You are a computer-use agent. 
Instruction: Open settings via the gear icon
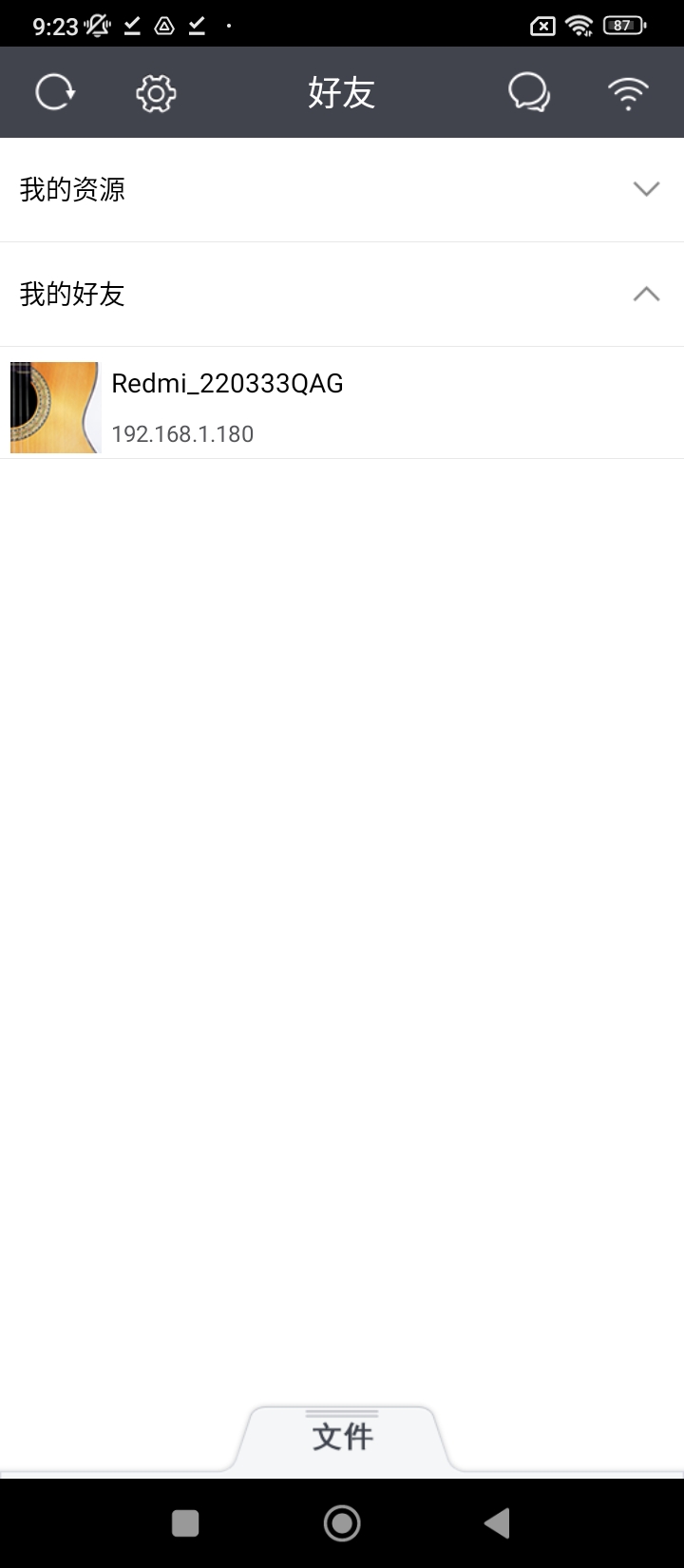pyautogui.click(x=156, y=93)
